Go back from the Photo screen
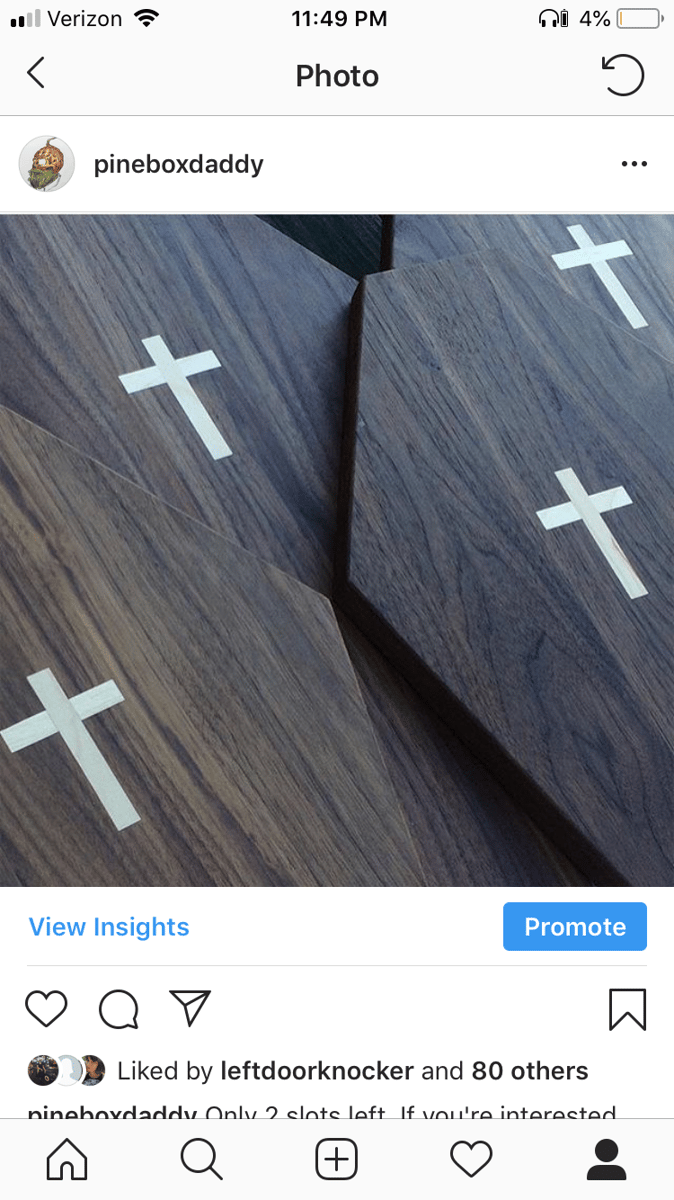This screenshot has width=674, height=1200. pyautogui.click(x=36, y=74)
